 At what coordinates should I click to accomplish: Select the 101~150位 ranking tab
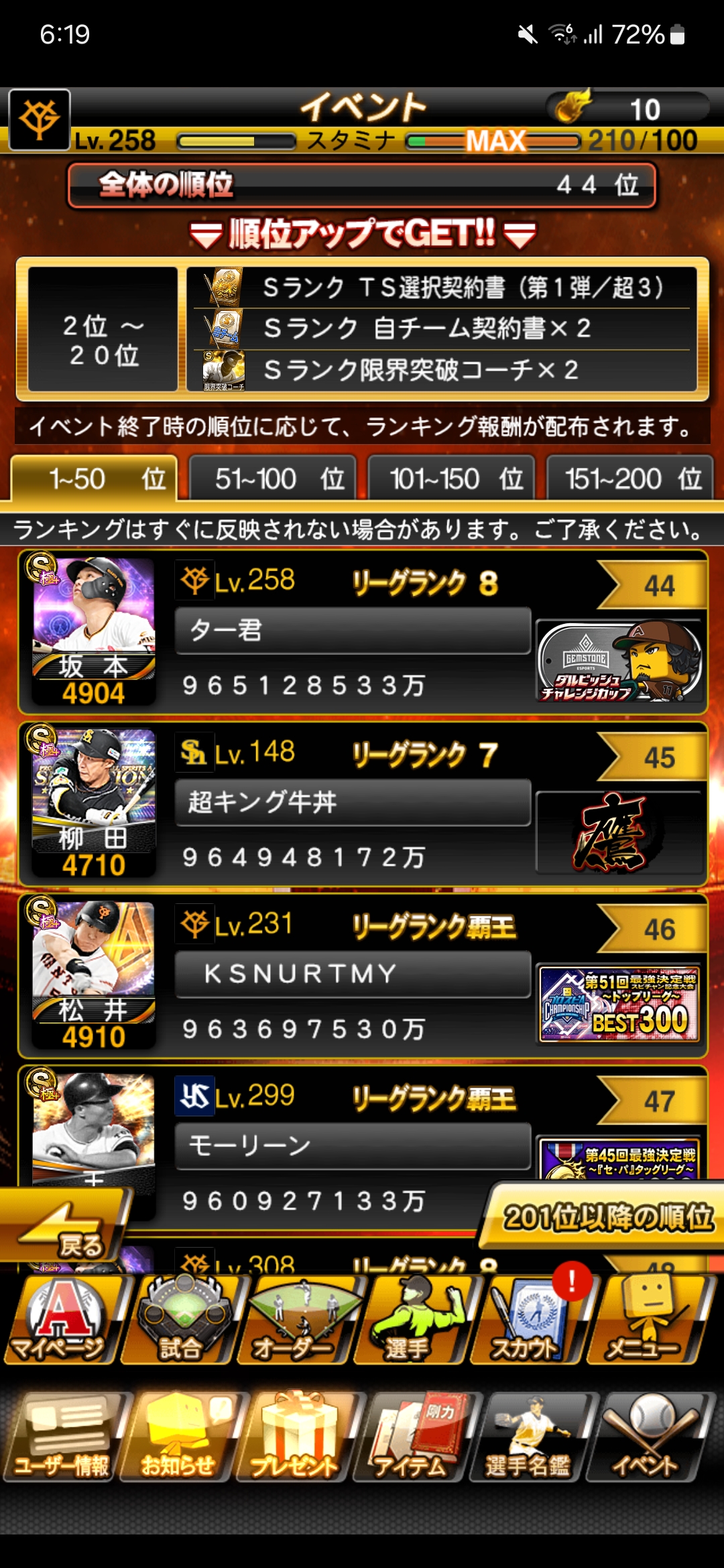451,478
